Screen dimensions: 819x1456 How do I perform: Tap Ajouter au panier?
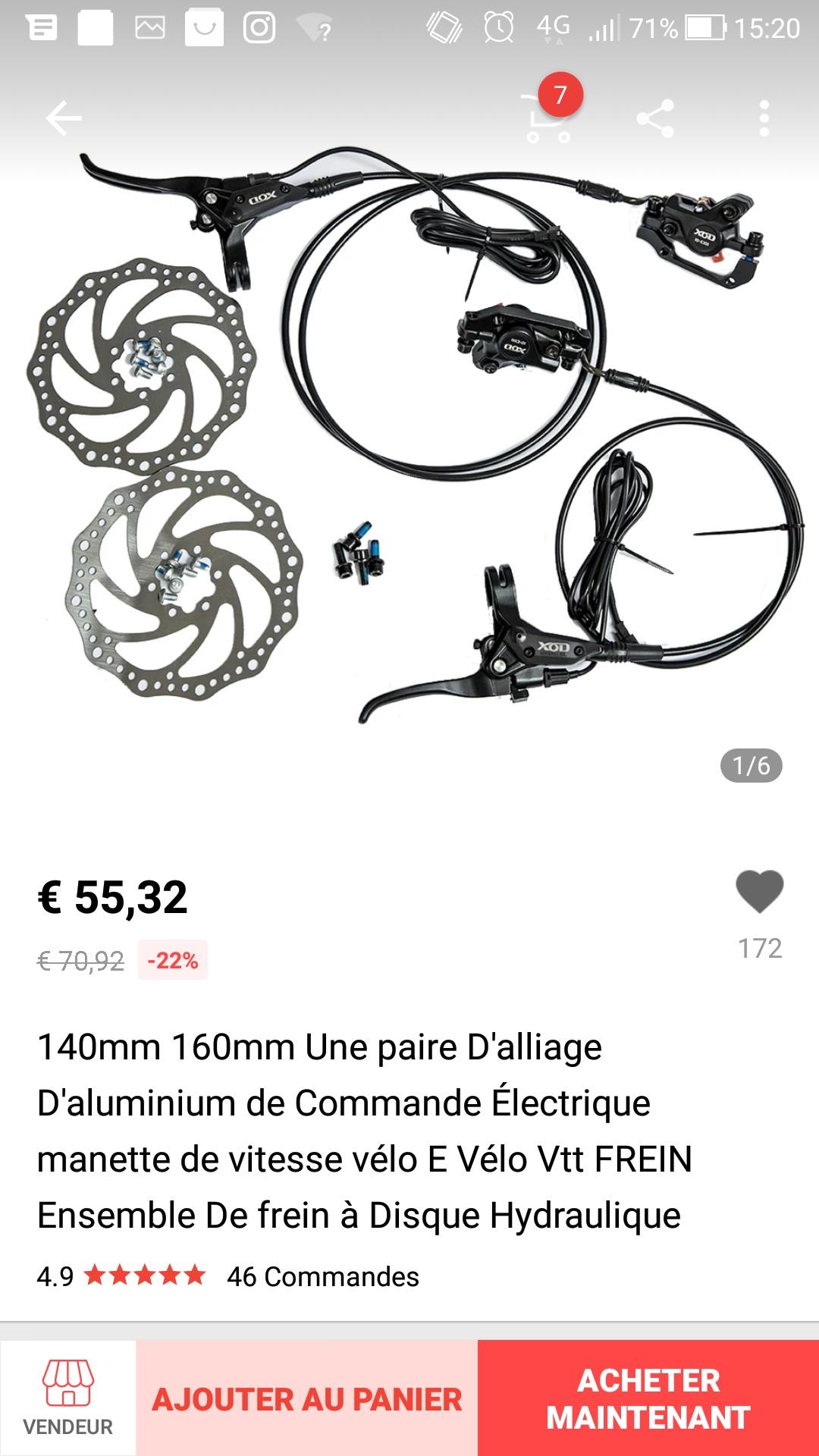pos(307,1398)
